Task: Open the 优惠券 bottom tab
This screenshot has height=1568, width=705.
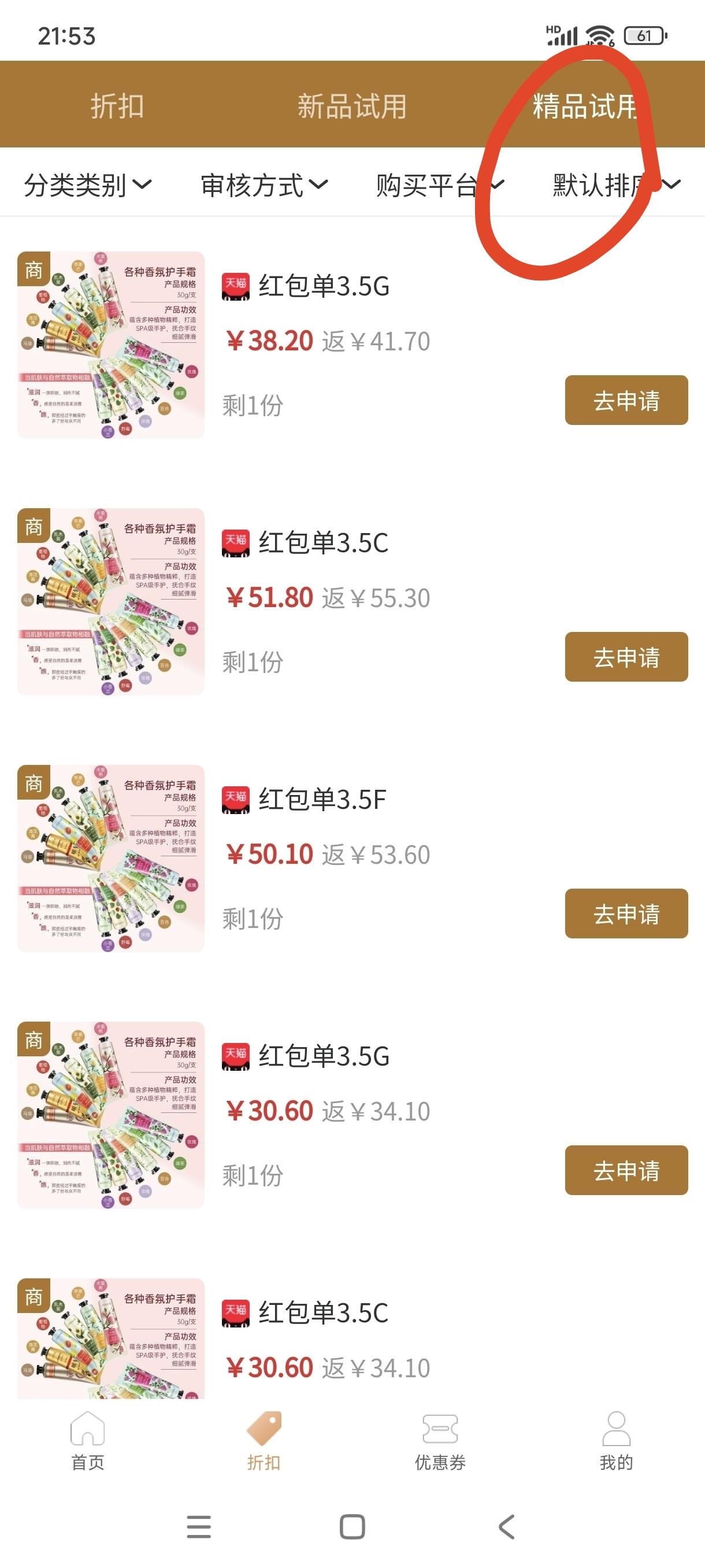Action: pos(440,1441)
